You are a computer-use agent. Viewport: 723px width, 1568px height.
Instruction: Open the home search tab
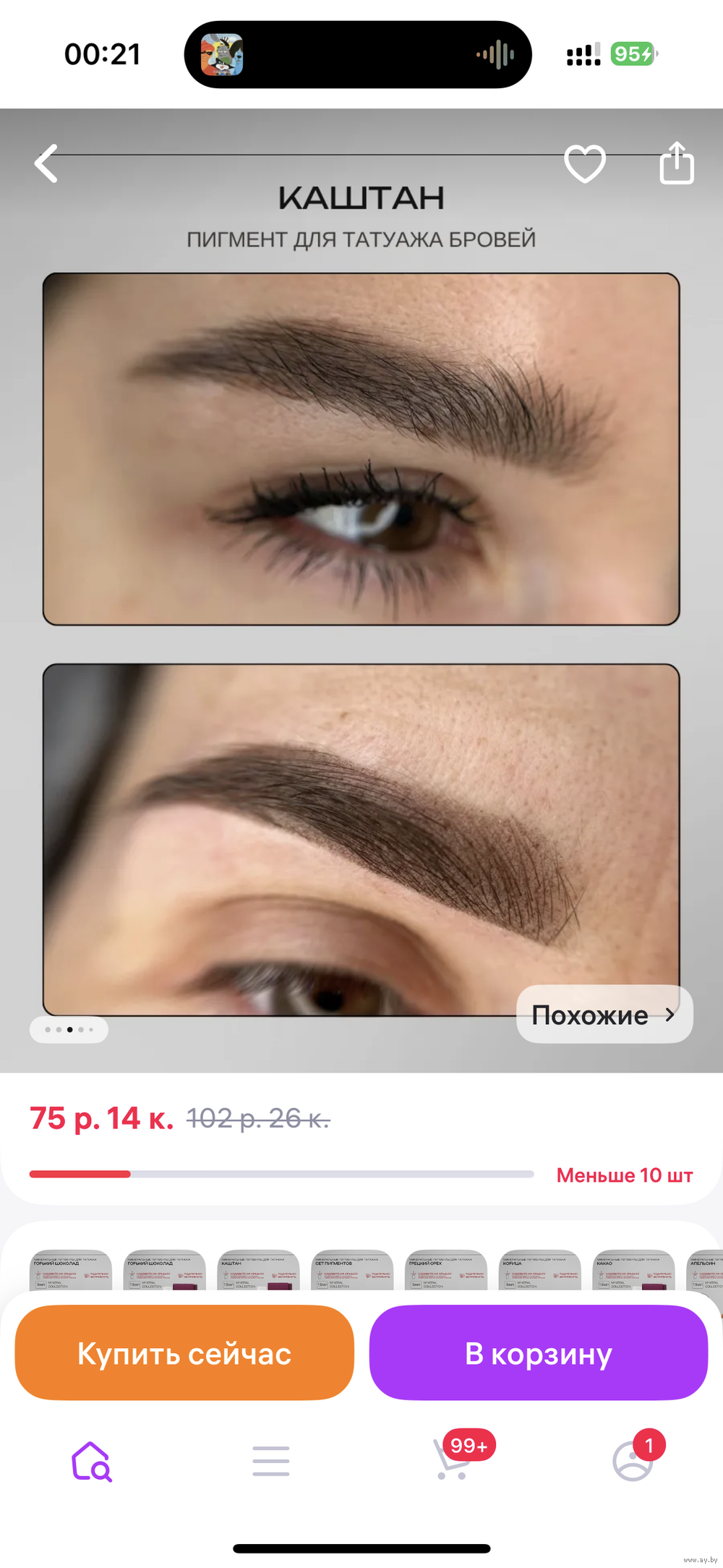[91, 1462]
